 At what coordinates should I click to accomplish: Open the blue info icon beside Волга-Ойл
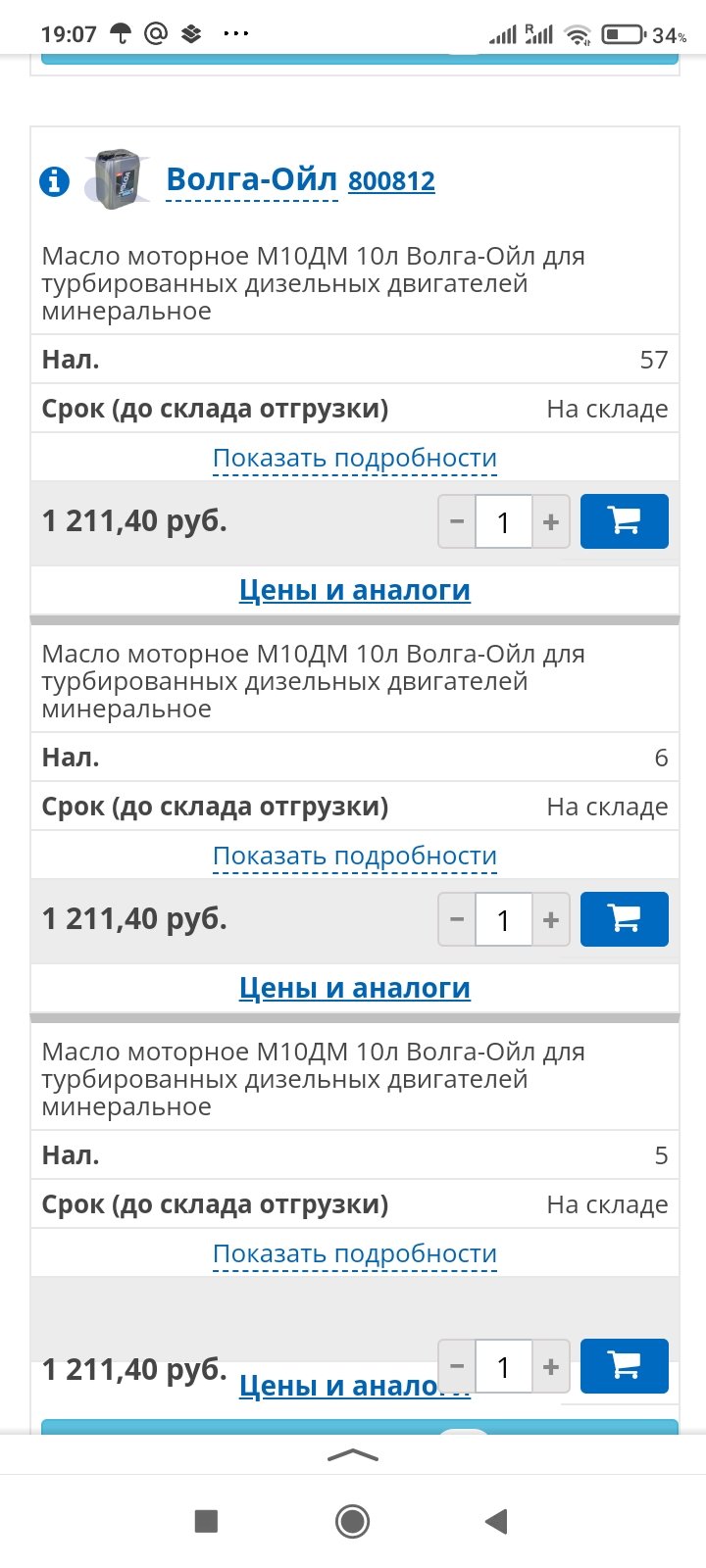(x=54, y=181)
